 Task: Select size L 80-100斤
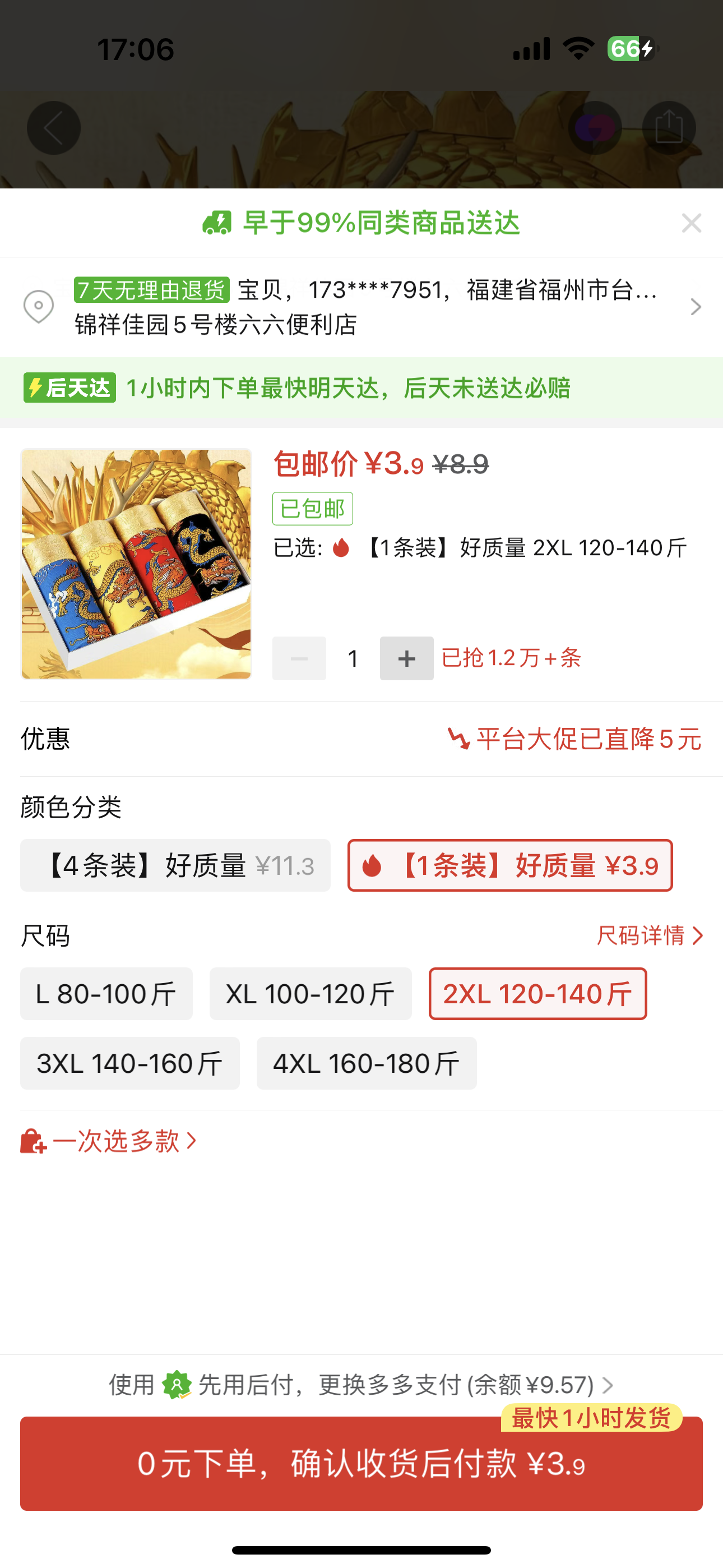pyautogui.click(x=106, y=994)
